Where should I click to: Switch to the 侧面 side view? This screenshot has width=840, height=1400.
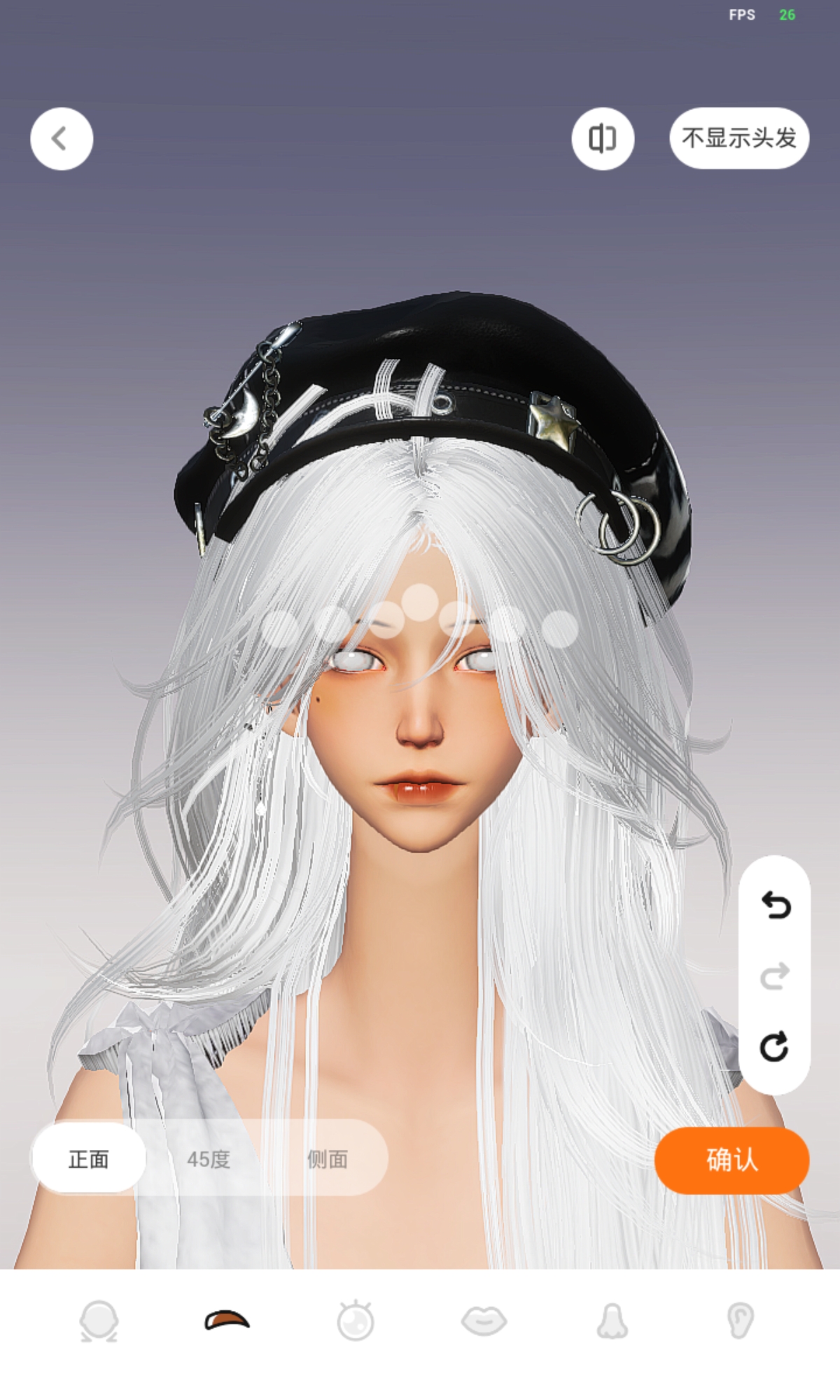328,1158
